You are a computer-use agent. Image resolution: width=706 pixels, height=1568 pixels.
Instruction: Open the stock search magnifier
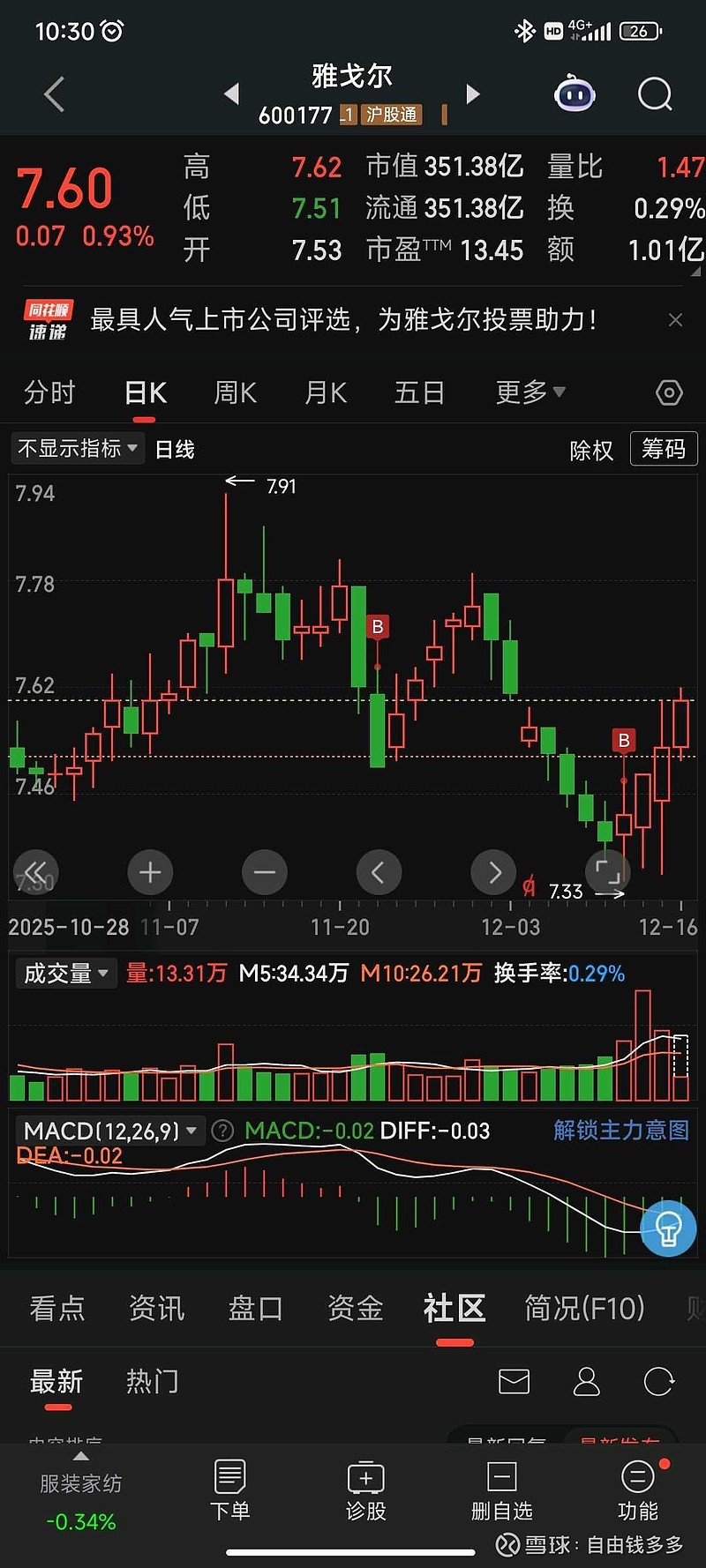(655, 94)
